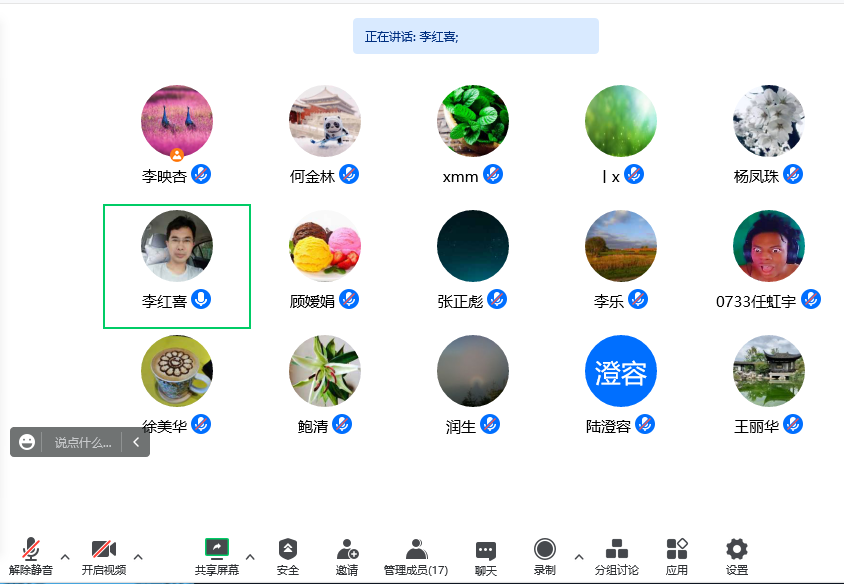Open the 聊天 chat panel
The height and width of the screenshot is (584, 844).
(x=486, y=556)
